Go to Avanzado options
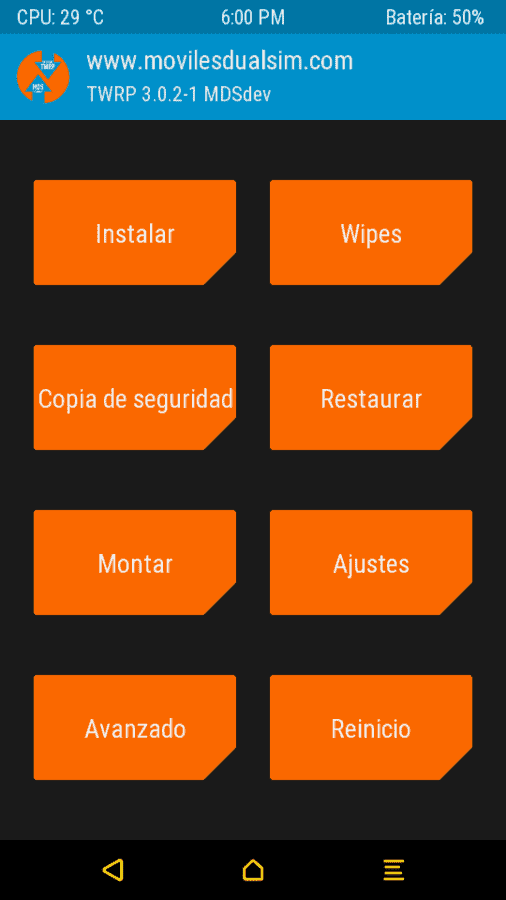The width and height of the screenshot is (506, 900). [135, 728]
